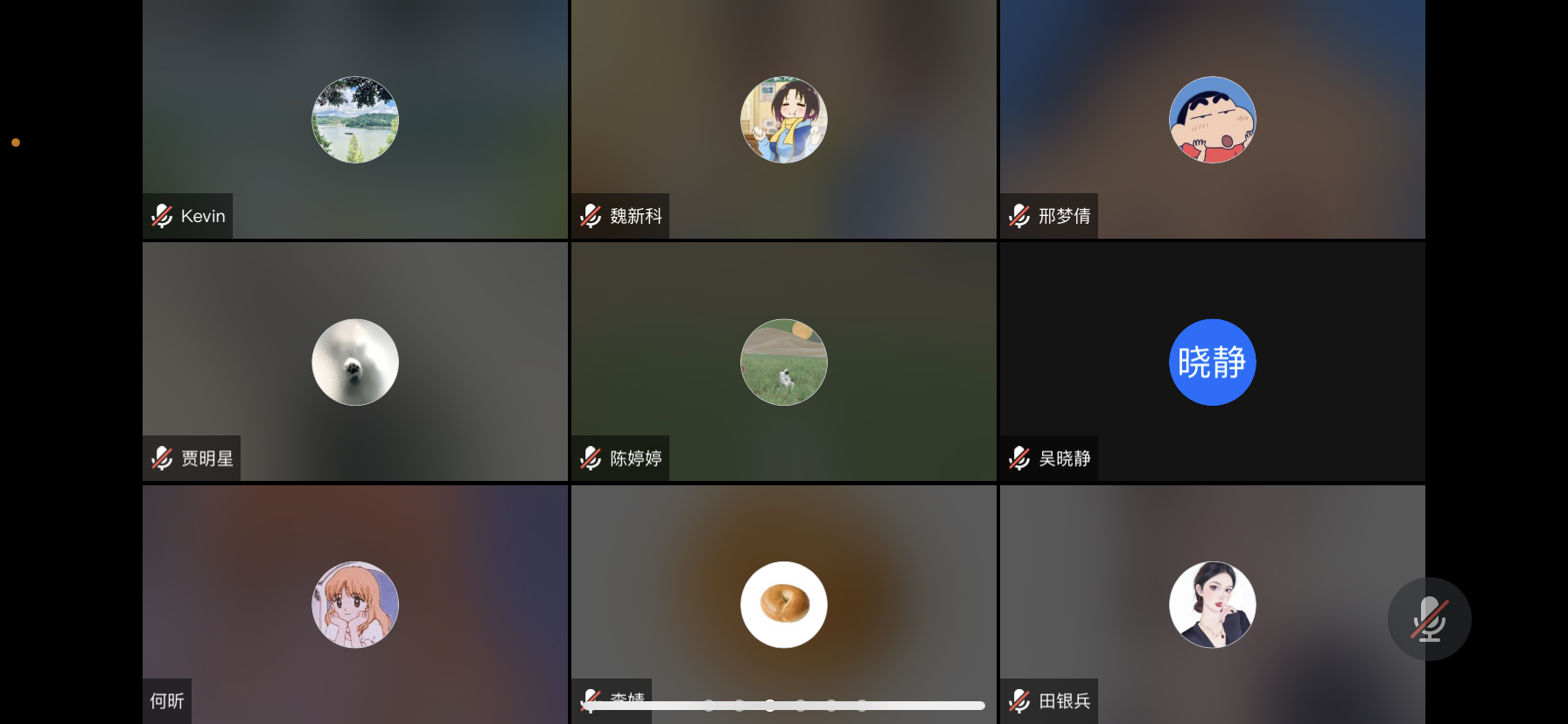Select 何昕's participant tile
The width and height of the screenshot is (1568, 724).
tap(354, 604)
